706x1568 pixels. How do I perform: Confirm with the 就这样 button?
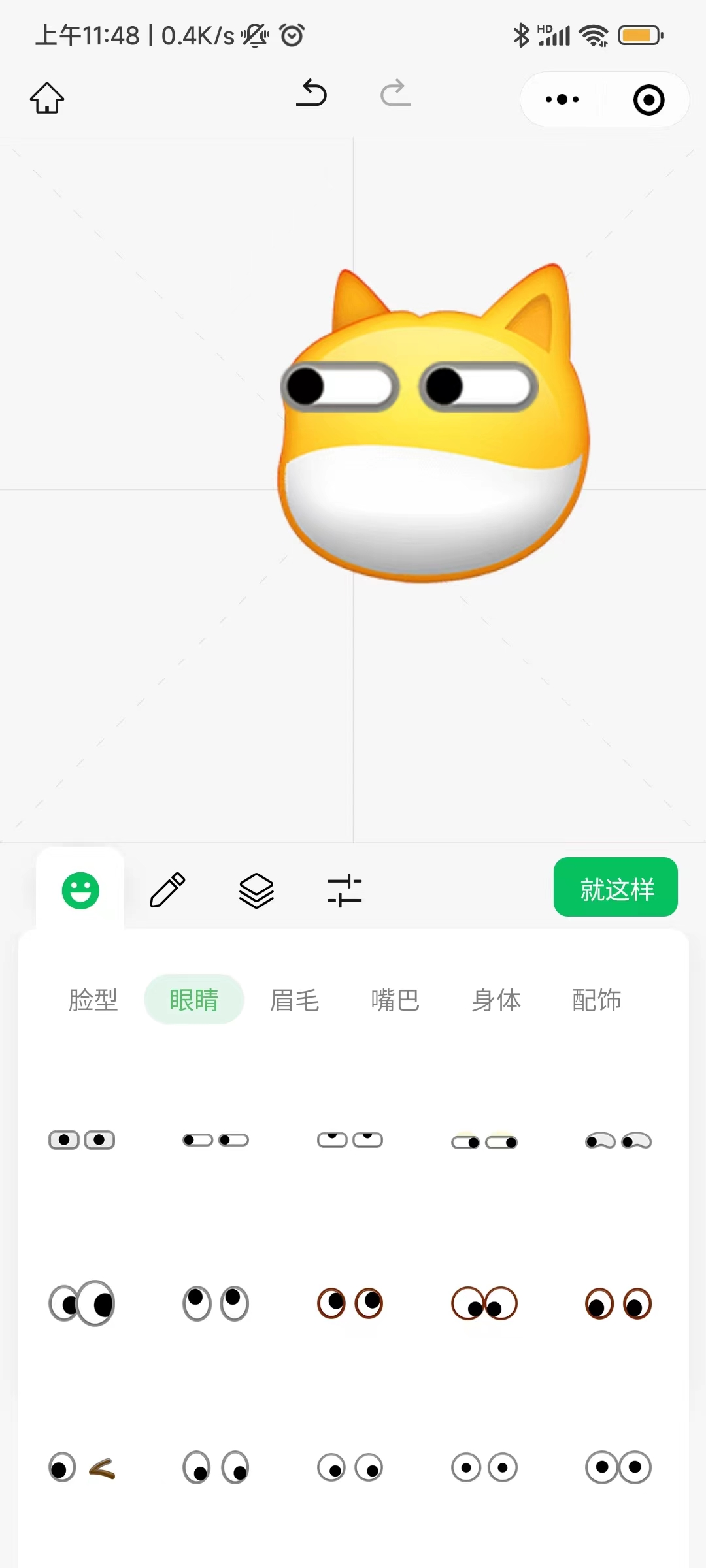[615, 887]
